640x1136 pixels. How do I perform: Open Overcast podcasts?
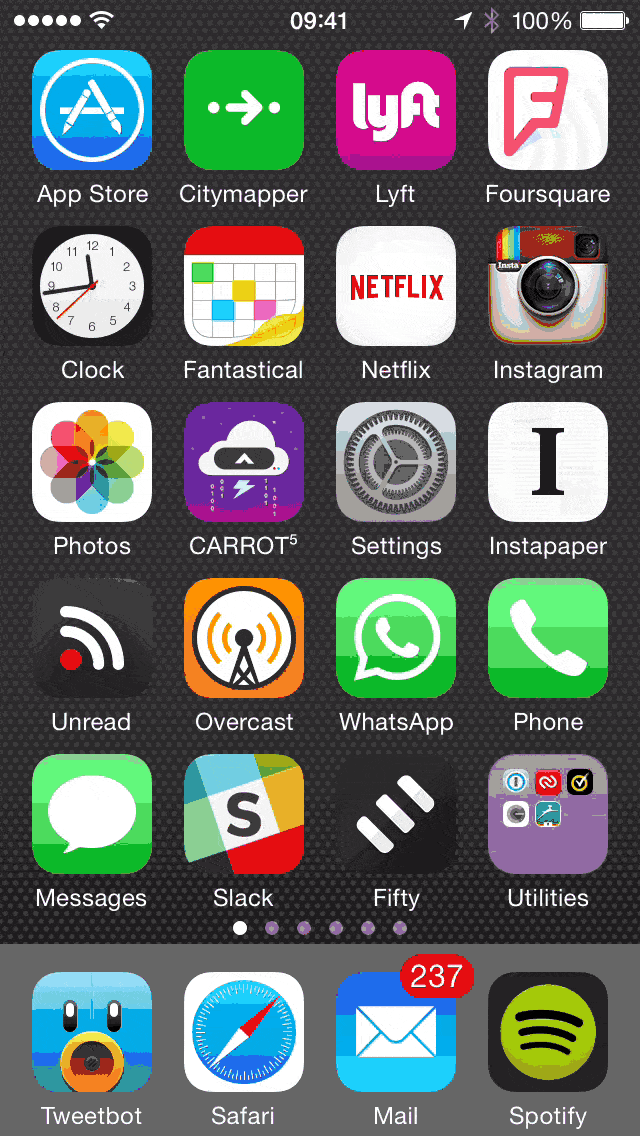pos(244,638)
